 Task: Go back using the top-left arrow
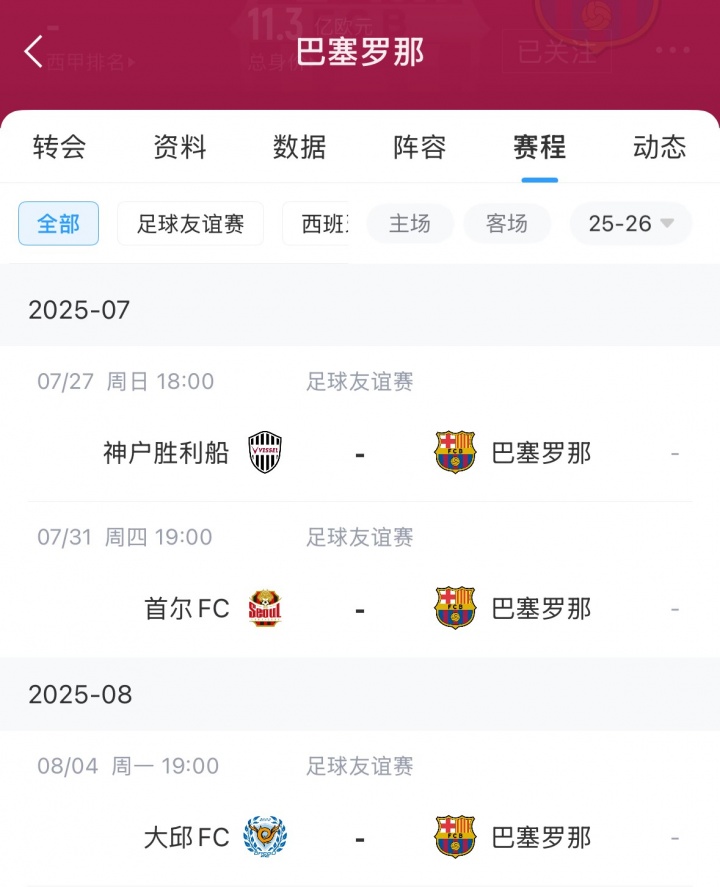tap(34, 52)
